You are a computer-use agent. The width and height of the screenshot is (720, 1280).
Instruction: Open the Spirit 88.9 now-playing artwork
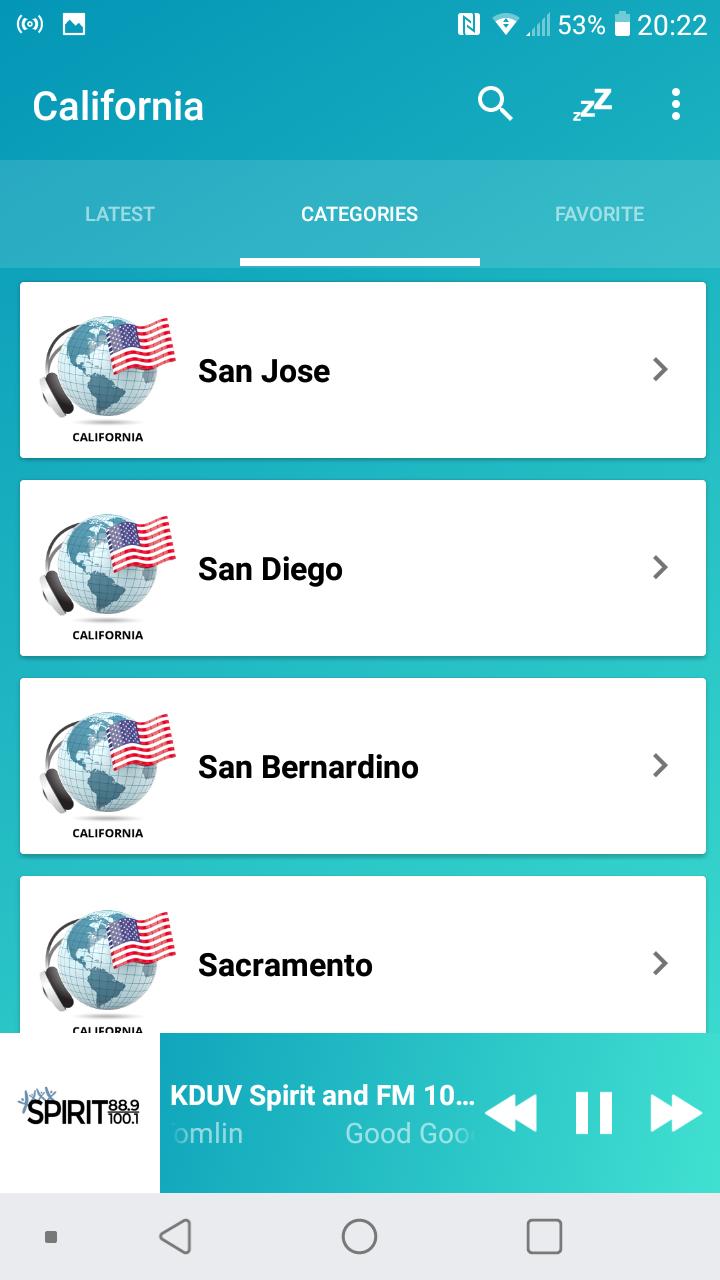tap(80, 1113)
